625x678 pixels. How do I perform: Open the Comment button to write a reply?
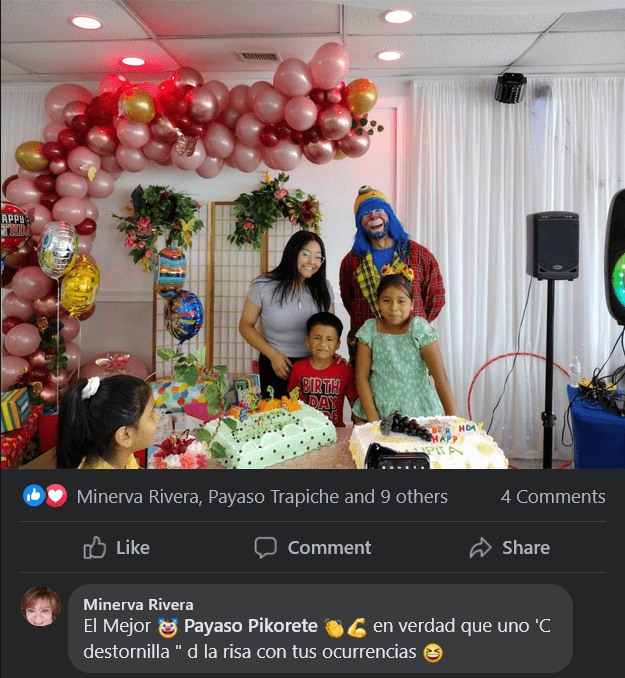[x=312, y=547]
